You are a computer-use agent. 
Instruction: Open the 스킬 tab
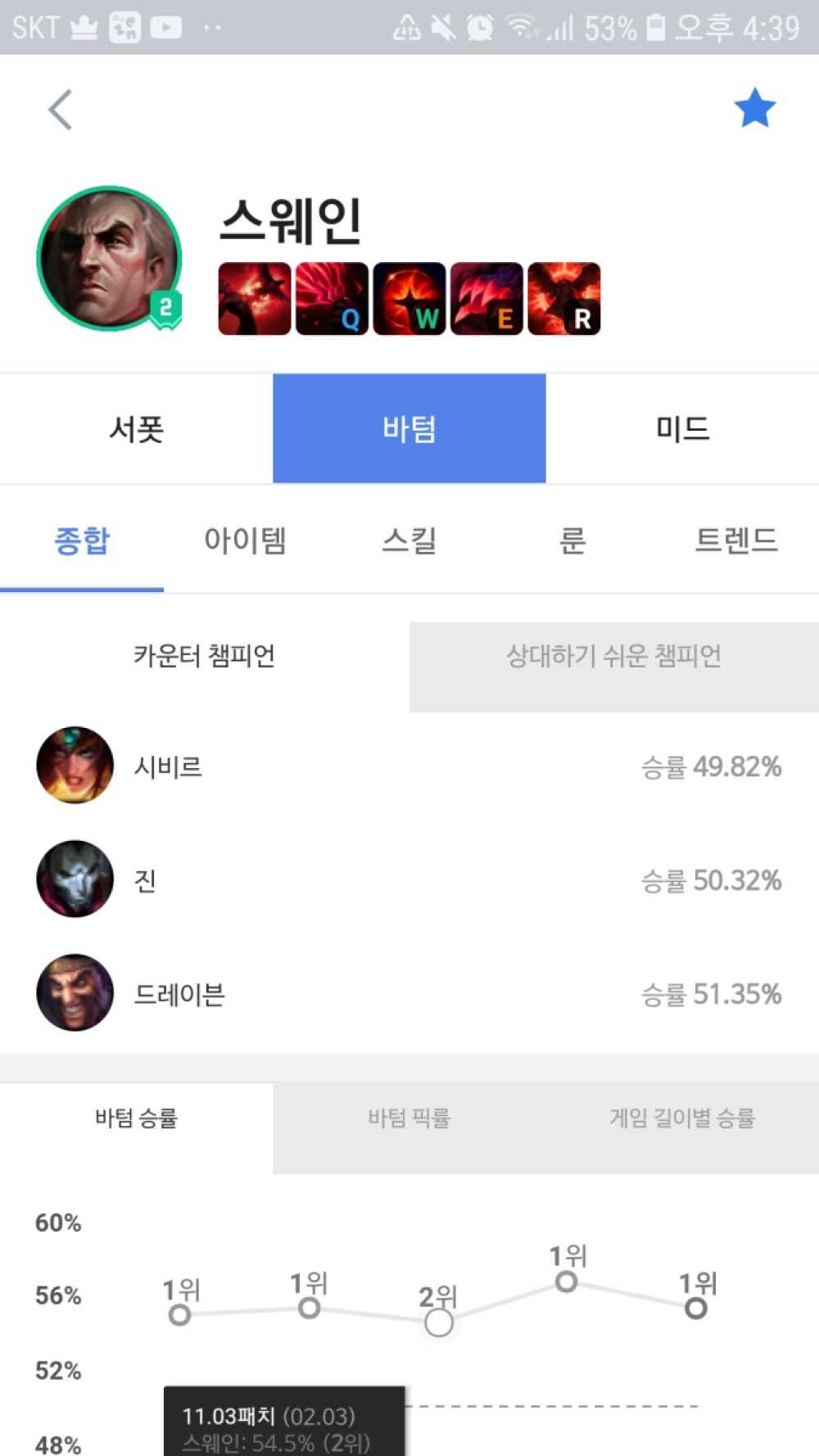click(409, 540)
